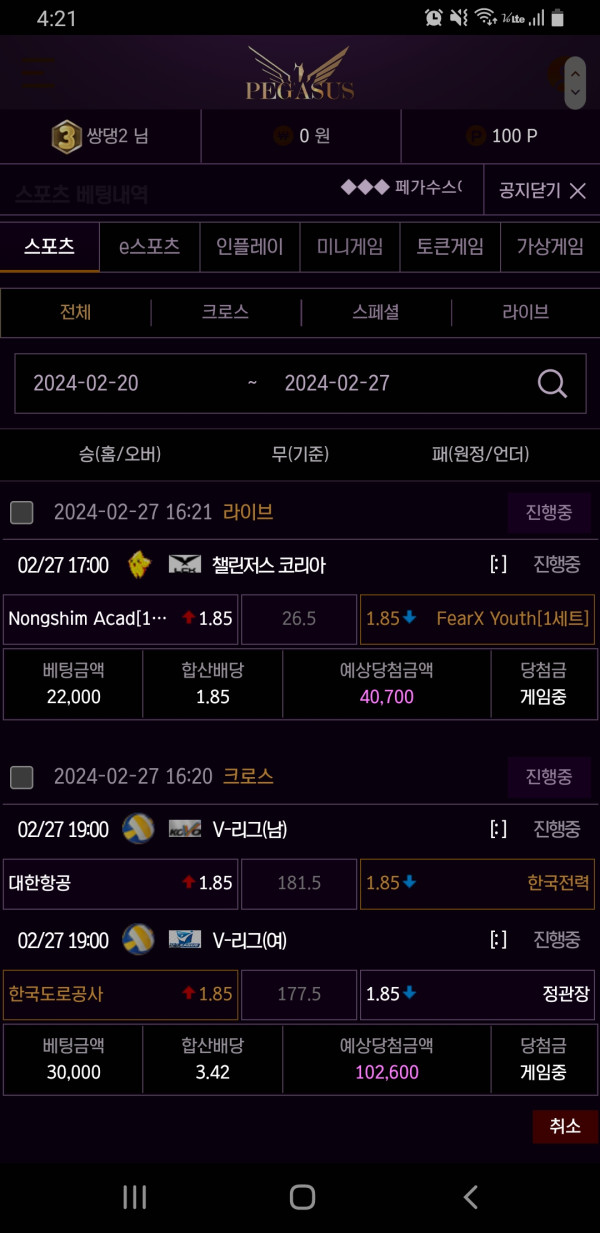
Task: Filter by 스페셜 bets
Action: (376, 312)
